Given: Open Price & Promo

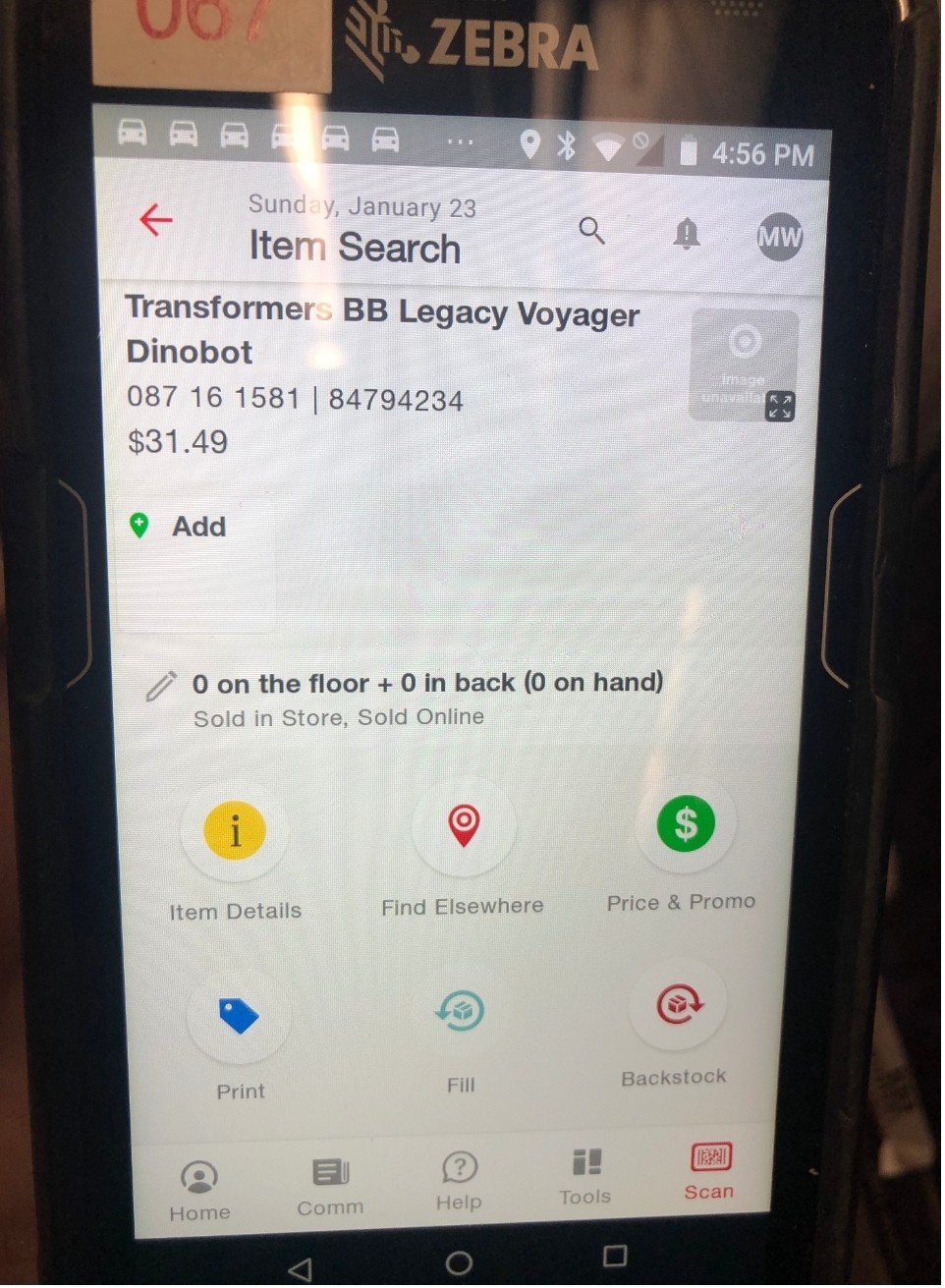Looking at the screenshot, I should click(x=685, y=825).
